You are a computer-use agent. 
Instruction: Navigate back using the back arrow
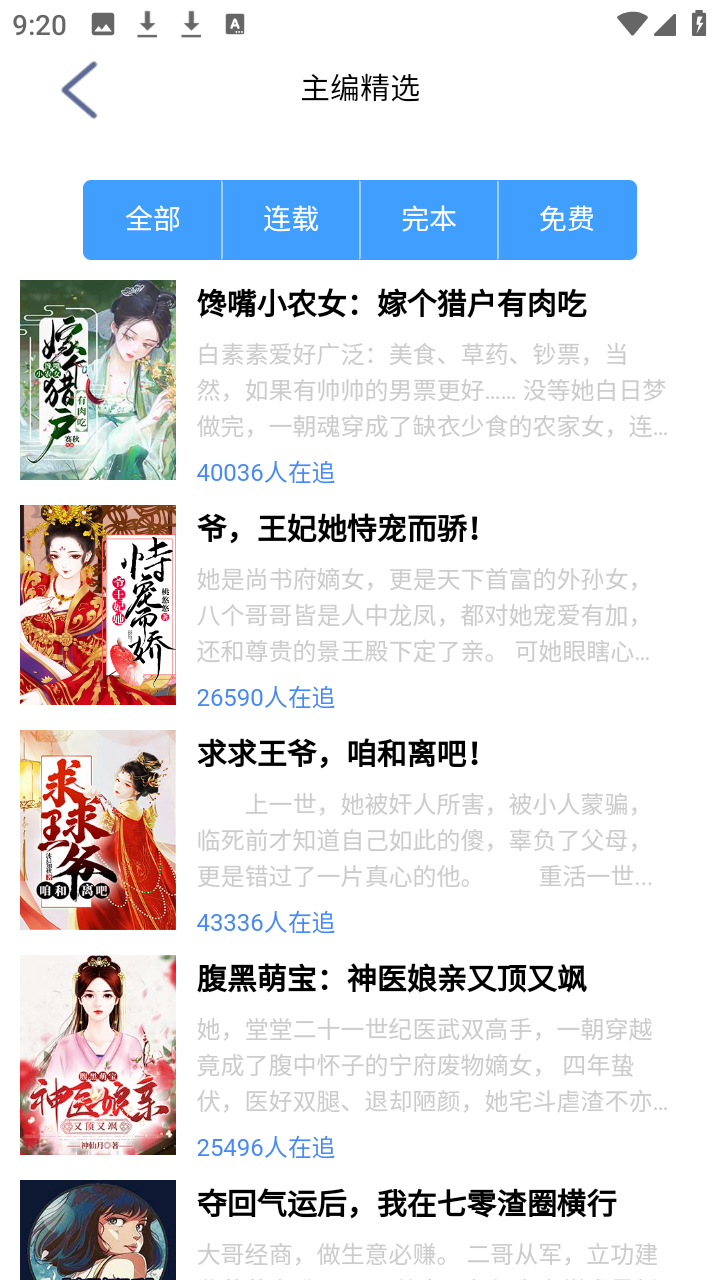pyautogui.click(x=78, y=89)
